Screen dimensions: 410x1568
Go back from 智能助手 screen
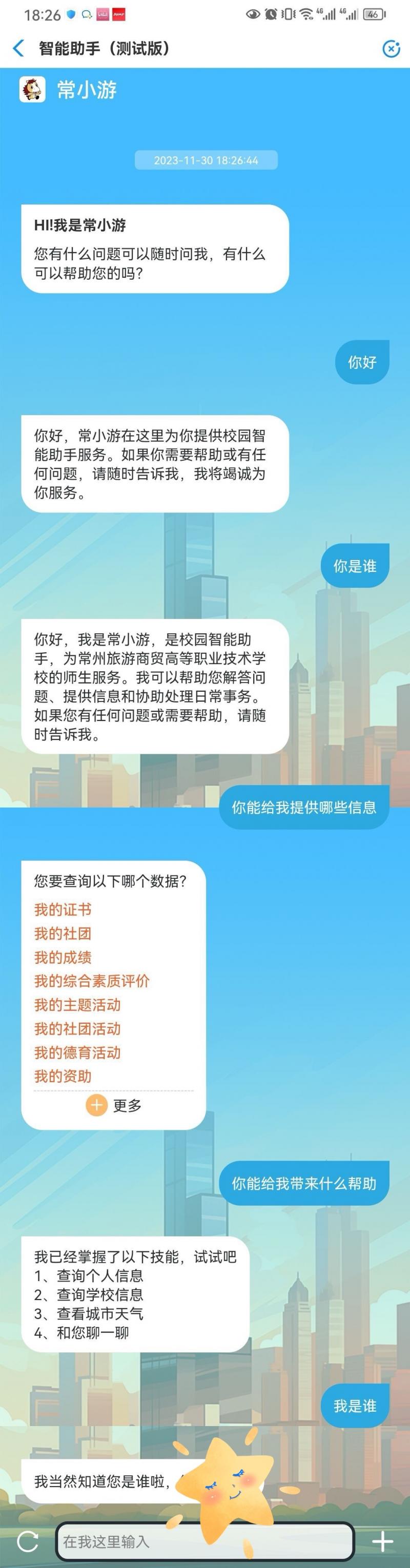[19, 48]
